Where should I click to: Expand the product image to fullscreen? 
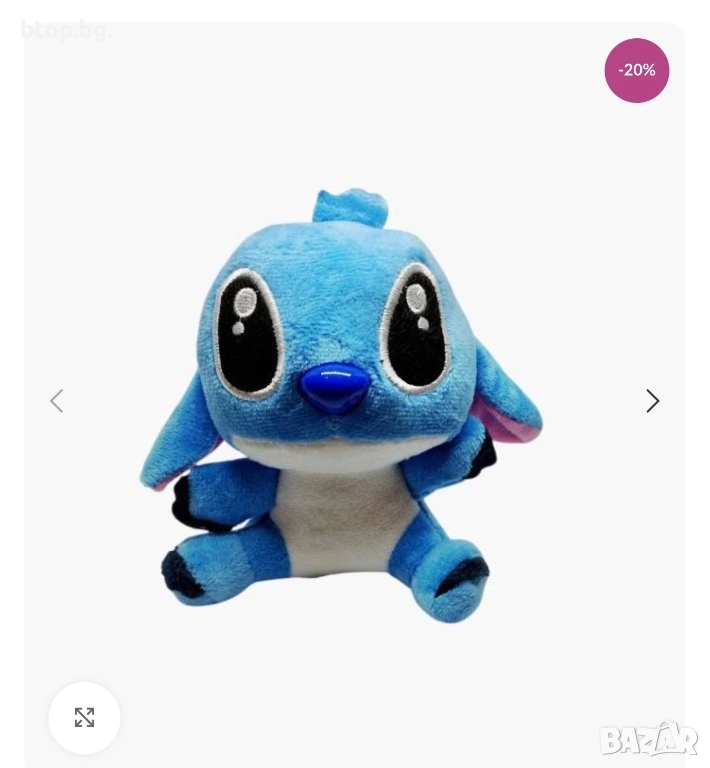(84, 717)
